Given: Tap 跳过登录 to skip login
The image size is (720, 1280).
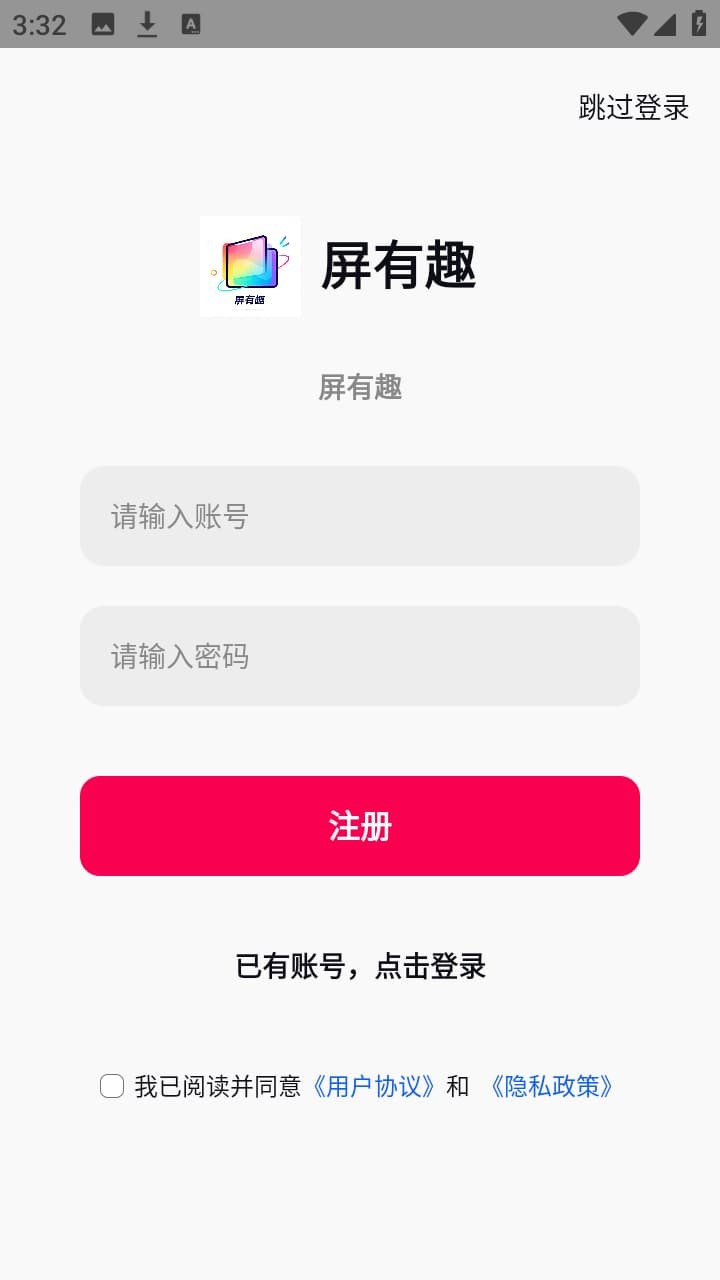Looking at the screenshot, I should [634, 107].
